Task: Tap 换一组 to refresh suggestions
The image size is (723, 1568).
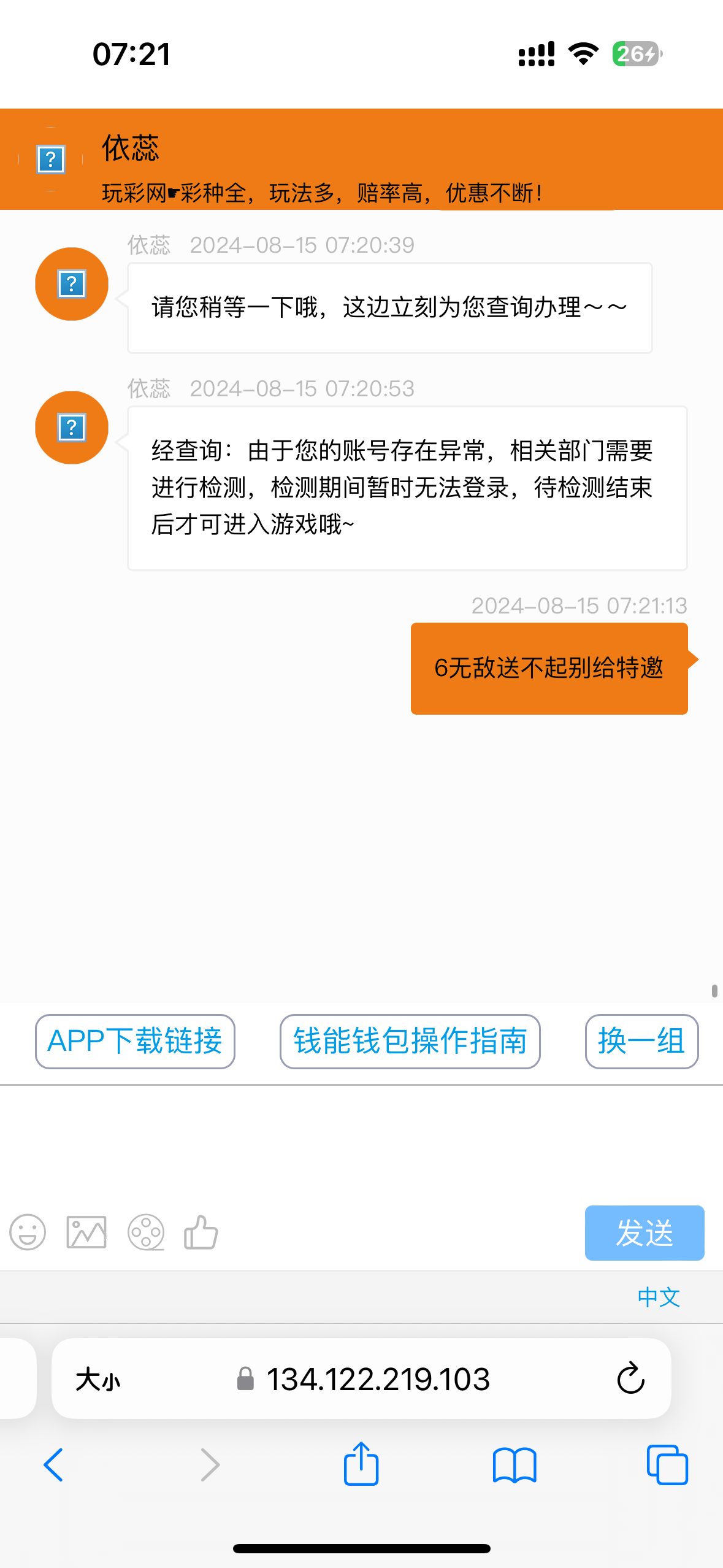Action: click(641, 1041)
